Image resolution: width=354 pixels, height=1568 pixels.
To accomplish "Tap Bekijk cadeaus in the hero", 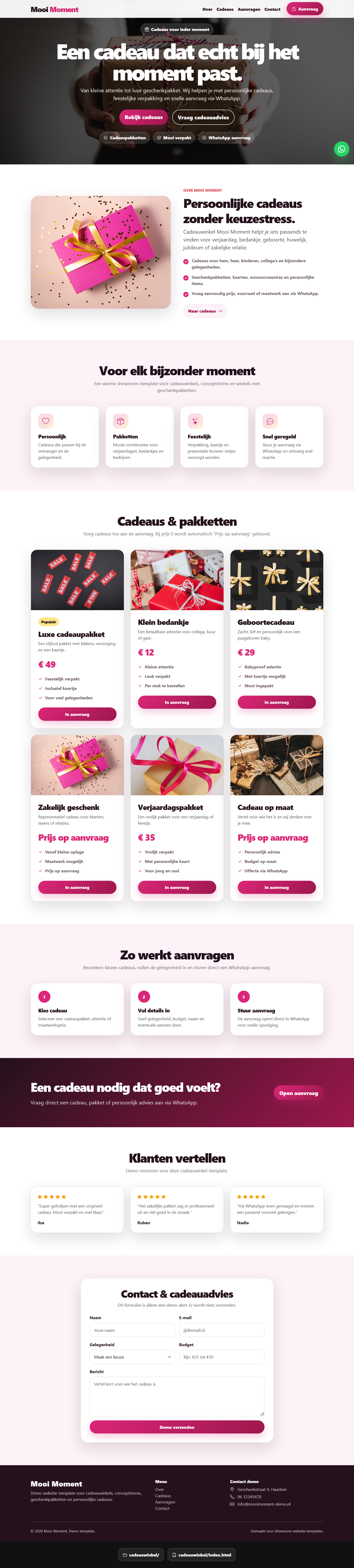I will 144,117.
